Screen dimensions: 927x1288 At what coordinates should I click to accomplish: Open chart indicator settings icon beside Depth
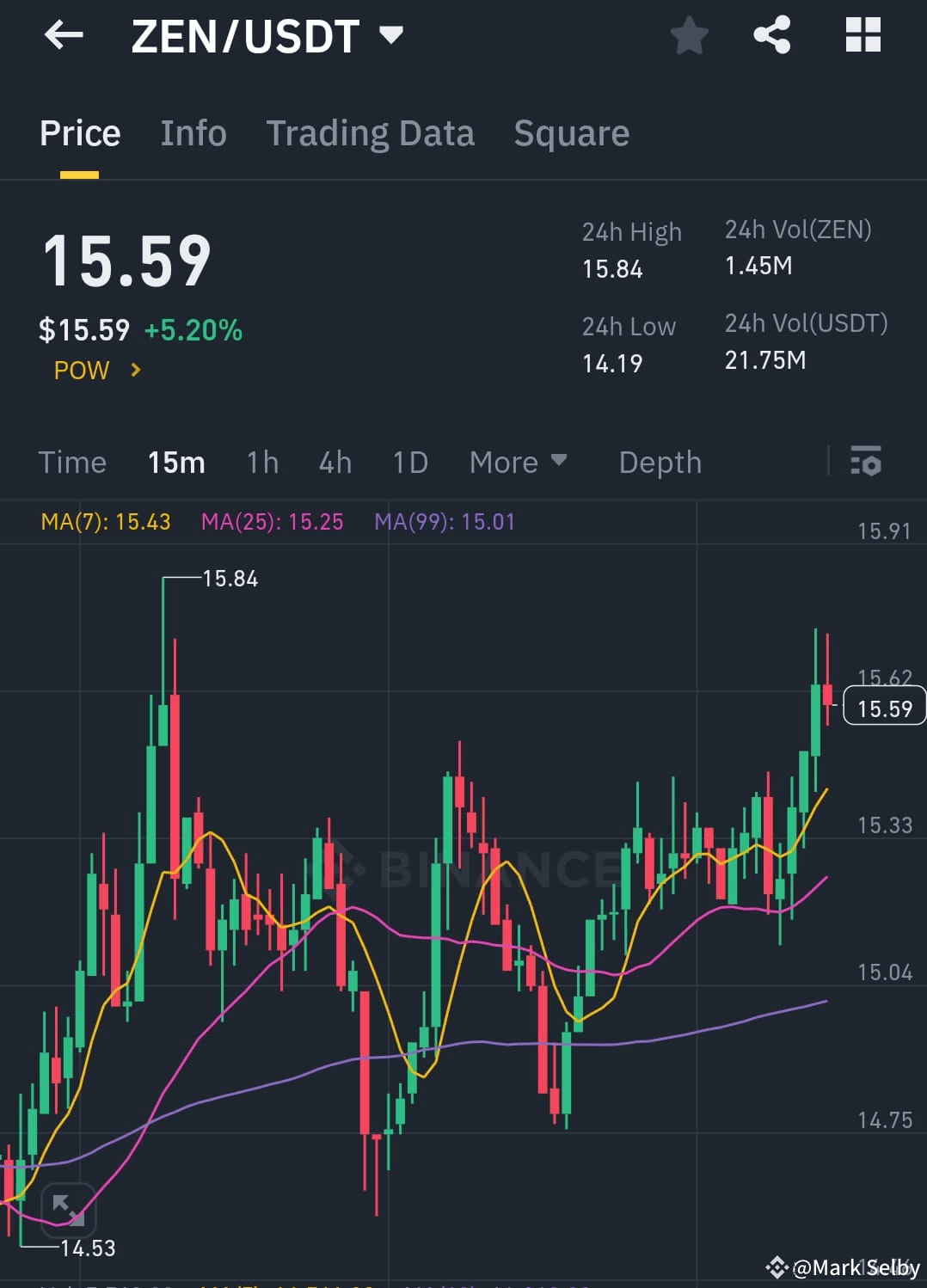click(x=865, y=462)
